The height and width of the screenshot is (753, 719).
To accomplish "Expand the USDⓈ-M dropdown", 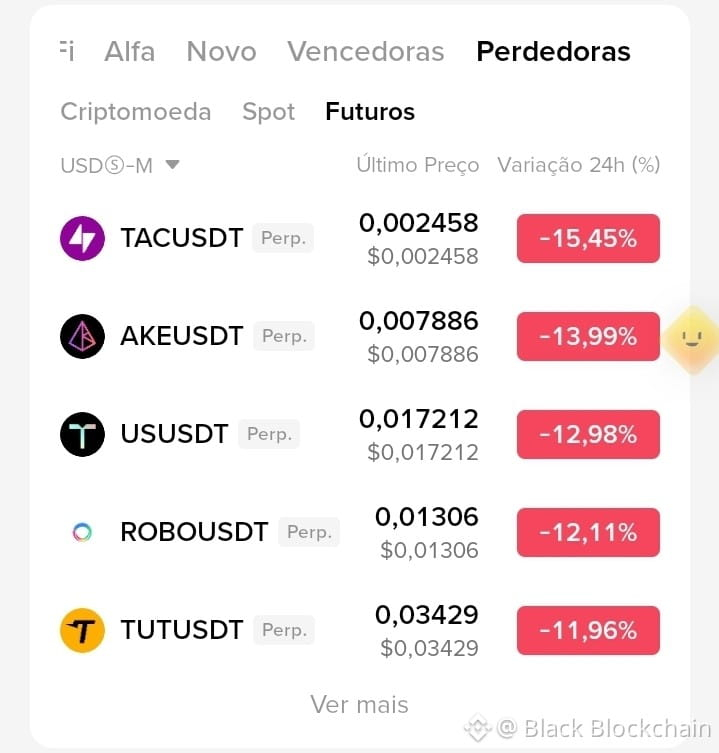I will (x=120, y=166).
